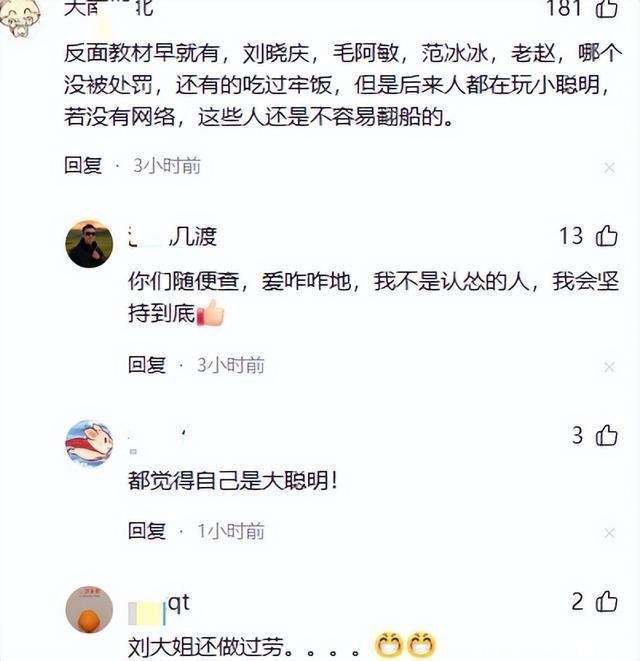
Task: Like the comment 都觉得自己是大聪明
Action: [x=606, y=435]
